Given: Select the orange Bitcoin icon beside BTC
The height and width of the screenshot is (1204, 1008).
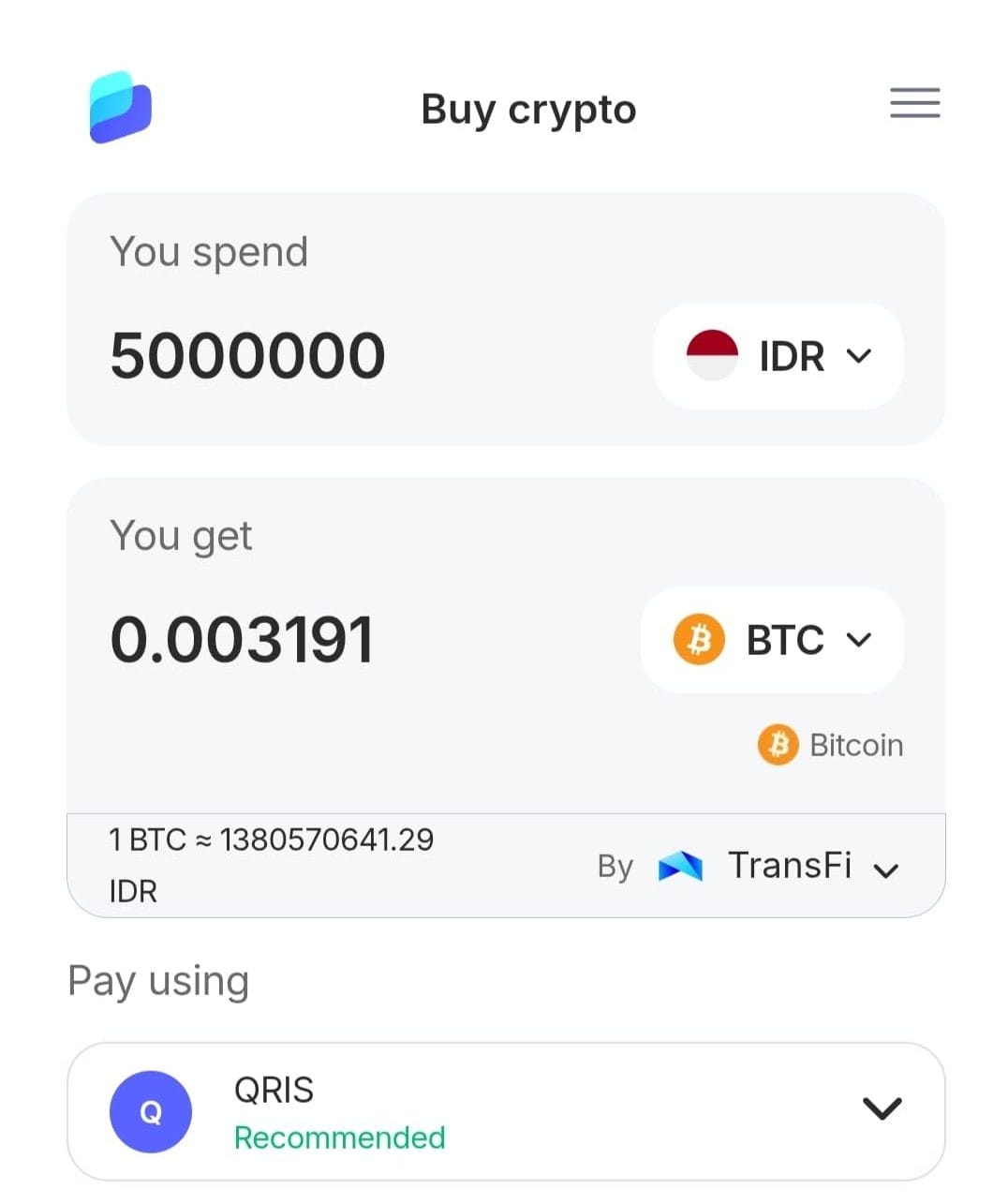Looking at the screenshot, I should (699, 639).
